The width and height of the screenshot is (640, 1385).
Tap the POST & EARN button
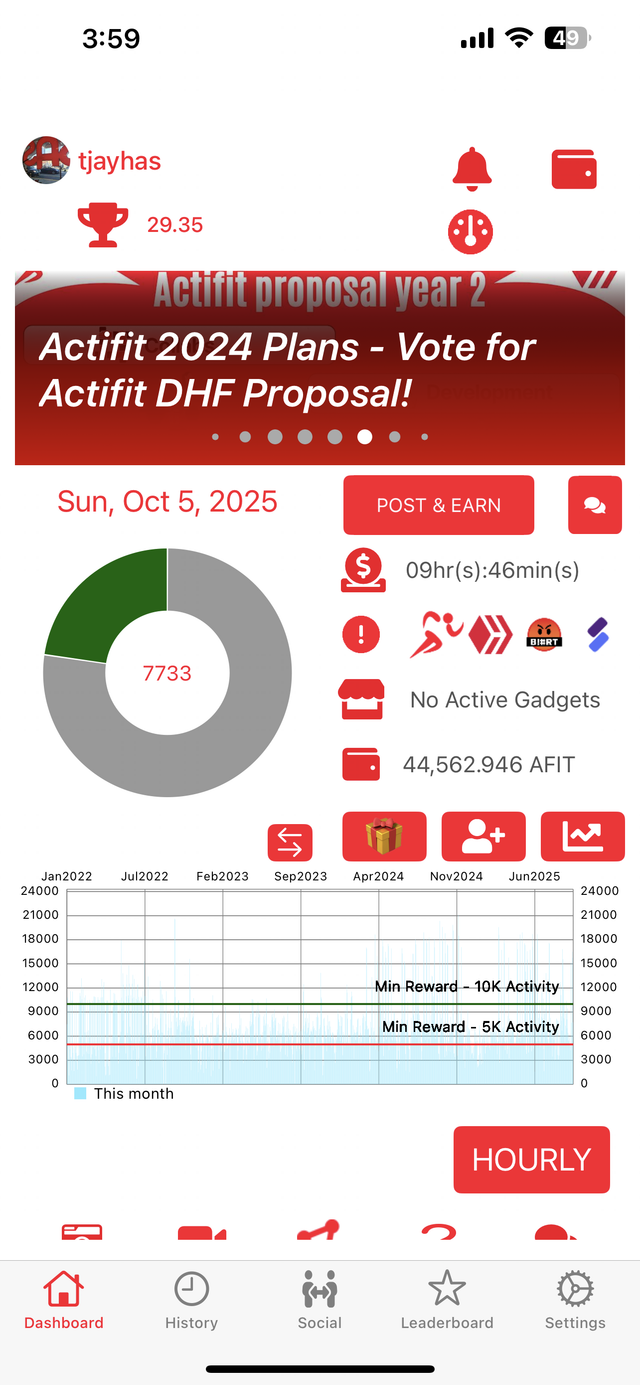(x=439, y=505)
